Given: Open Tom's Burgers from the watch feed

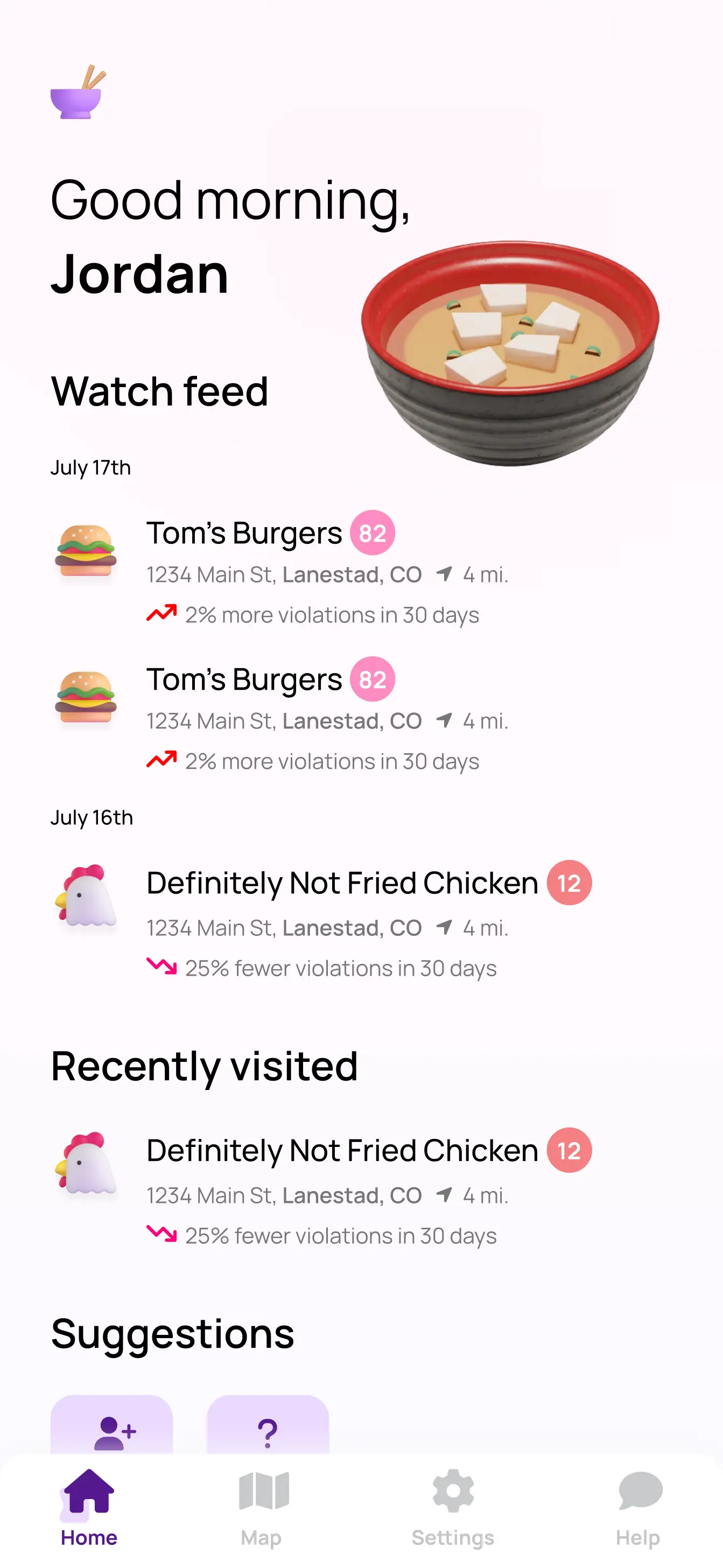Looking at the screenshot, I should click(x=243, y=532).
